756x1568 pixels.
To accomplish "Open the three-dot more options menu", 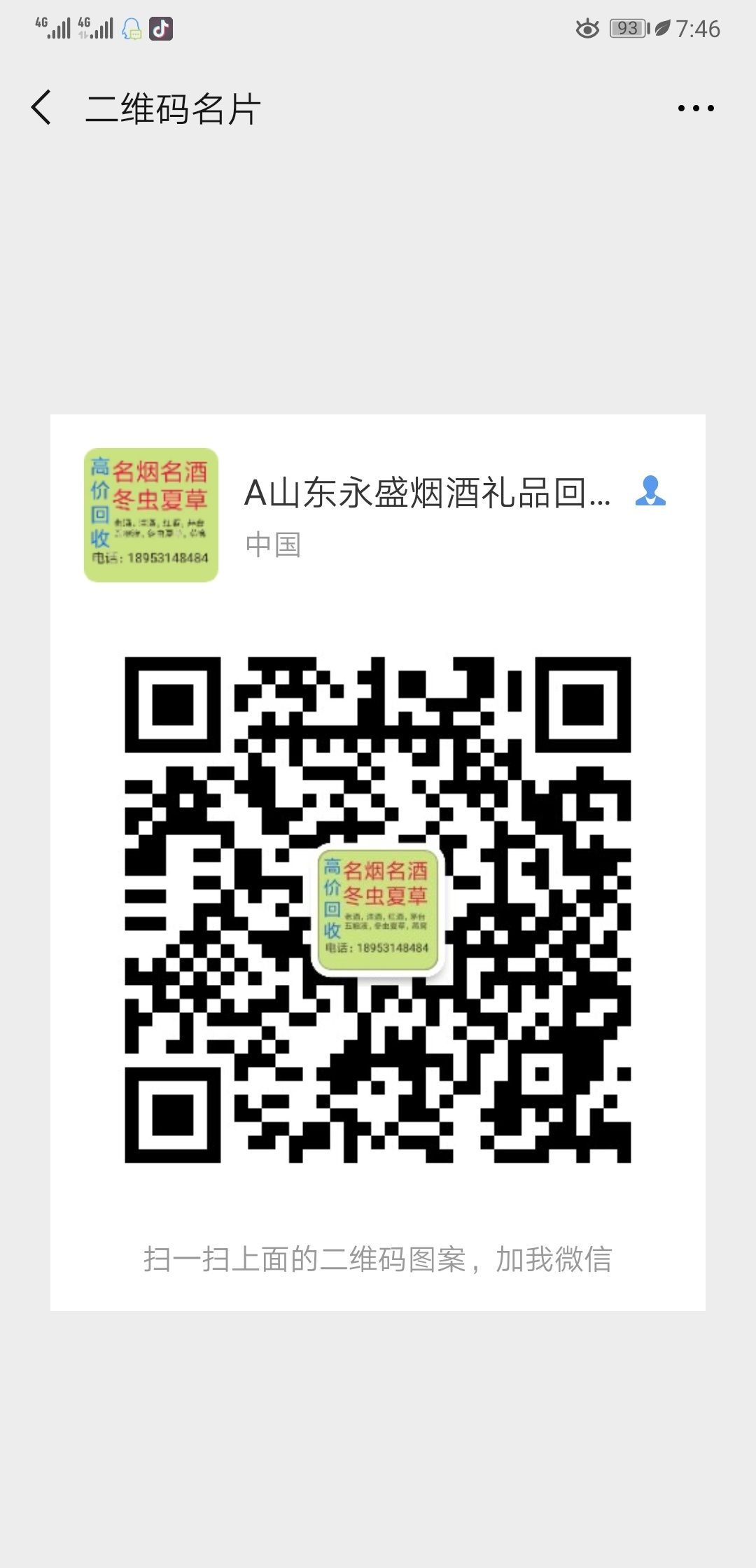I will coord(695,108).
